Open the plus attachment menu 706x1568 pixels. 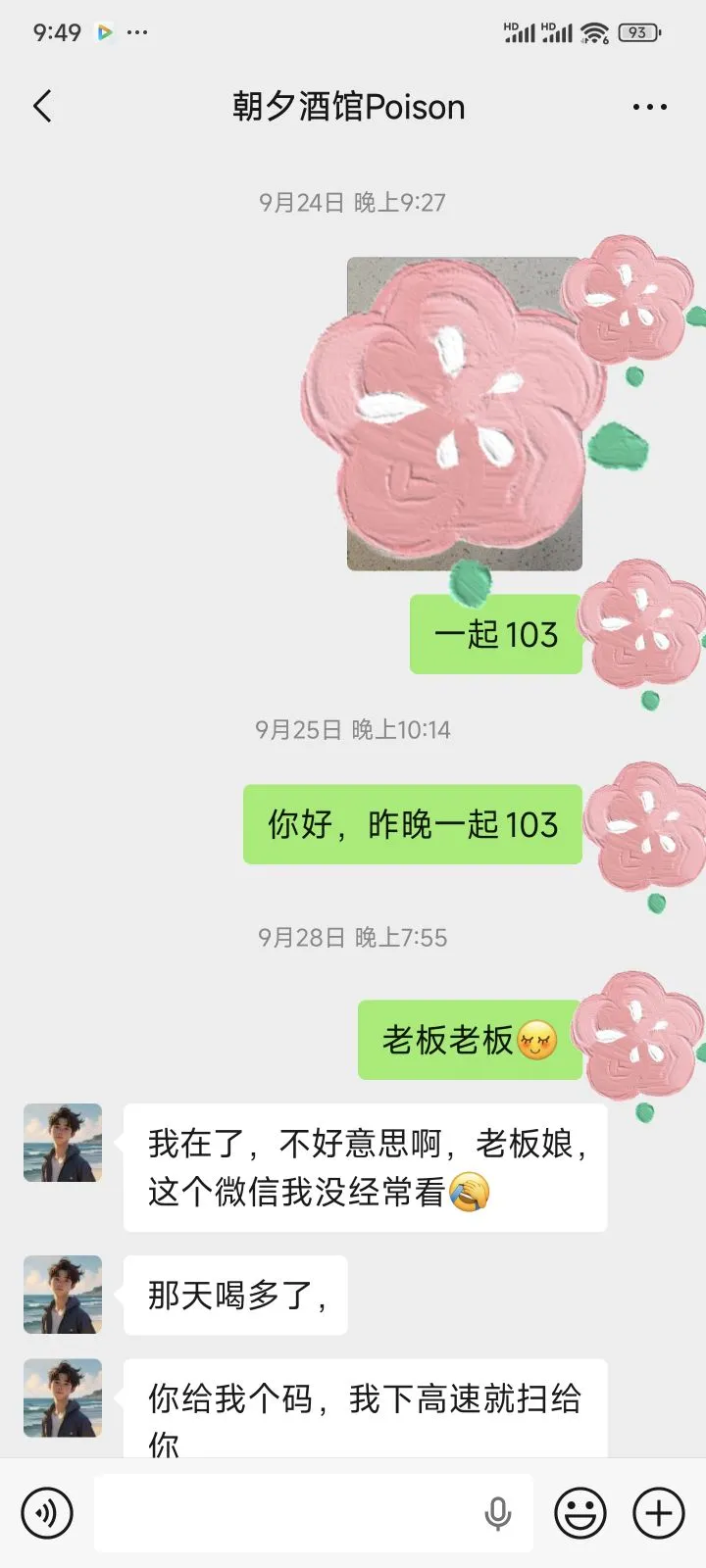(x=659, y=1513)
